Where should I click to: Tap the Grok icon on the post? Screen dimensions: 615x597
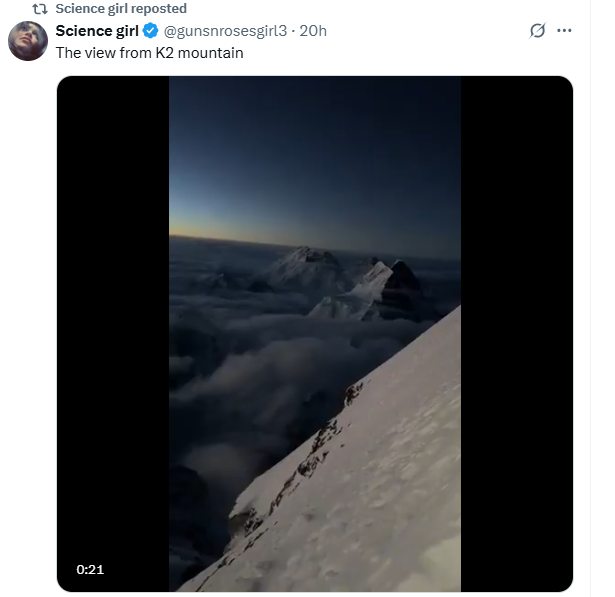[x=537, y=31]
